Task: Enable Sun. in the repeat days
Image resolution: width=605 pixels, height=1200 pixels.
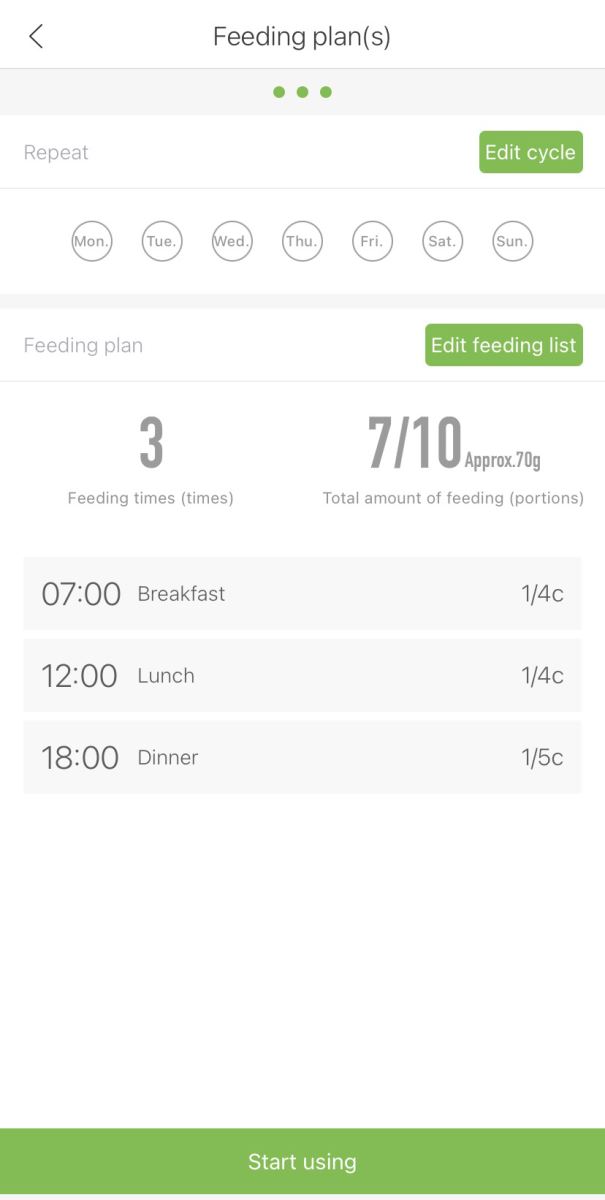Action: coord(512,241)
